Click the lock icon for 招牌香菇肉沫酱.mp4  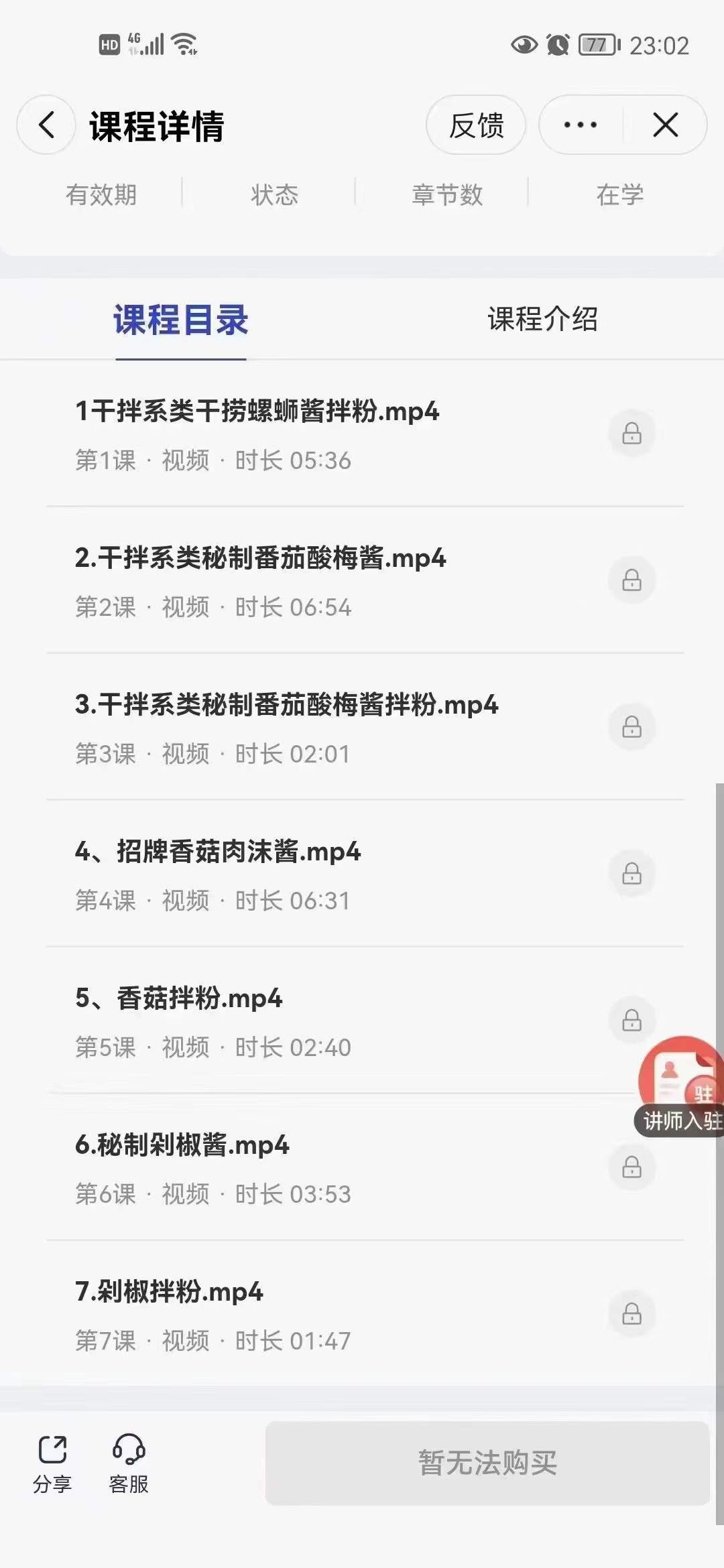point(632,872)
